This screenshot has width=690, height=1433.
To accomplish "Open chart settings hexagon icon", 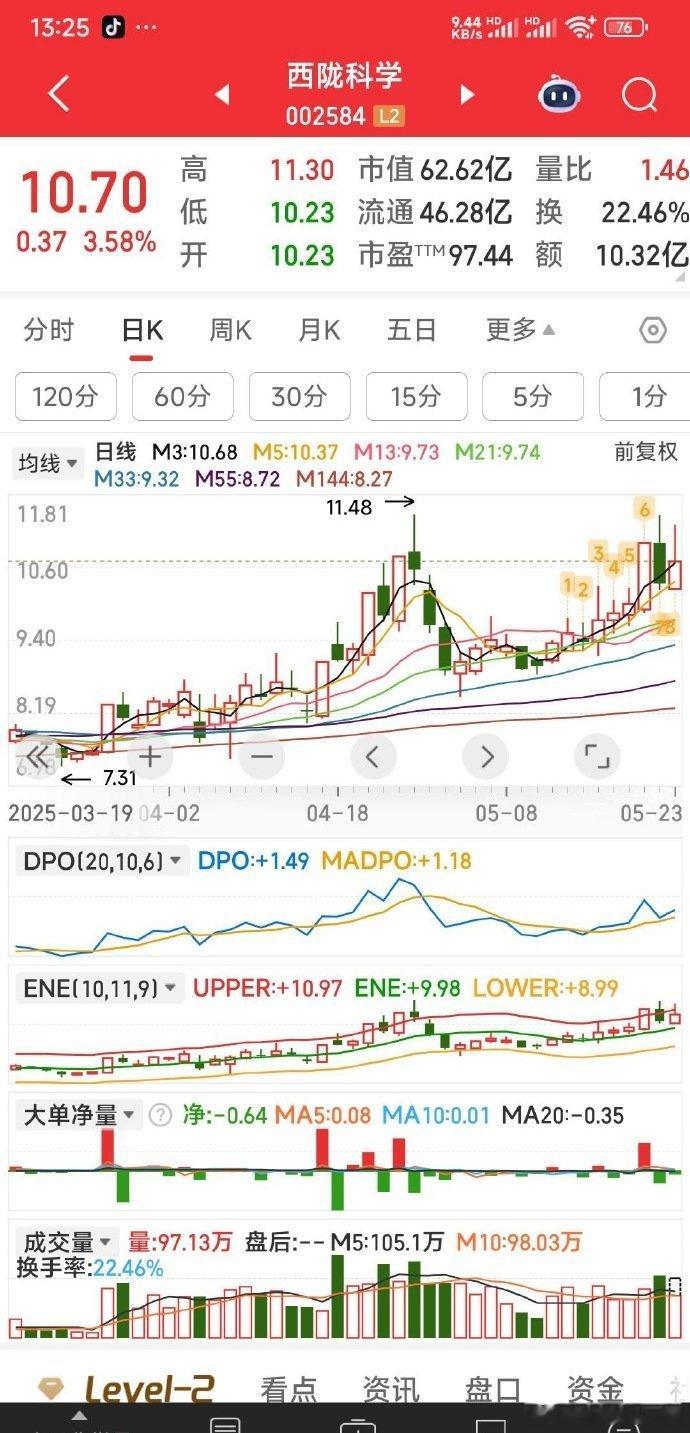I will pyautogui.click(x=652, y=330).
